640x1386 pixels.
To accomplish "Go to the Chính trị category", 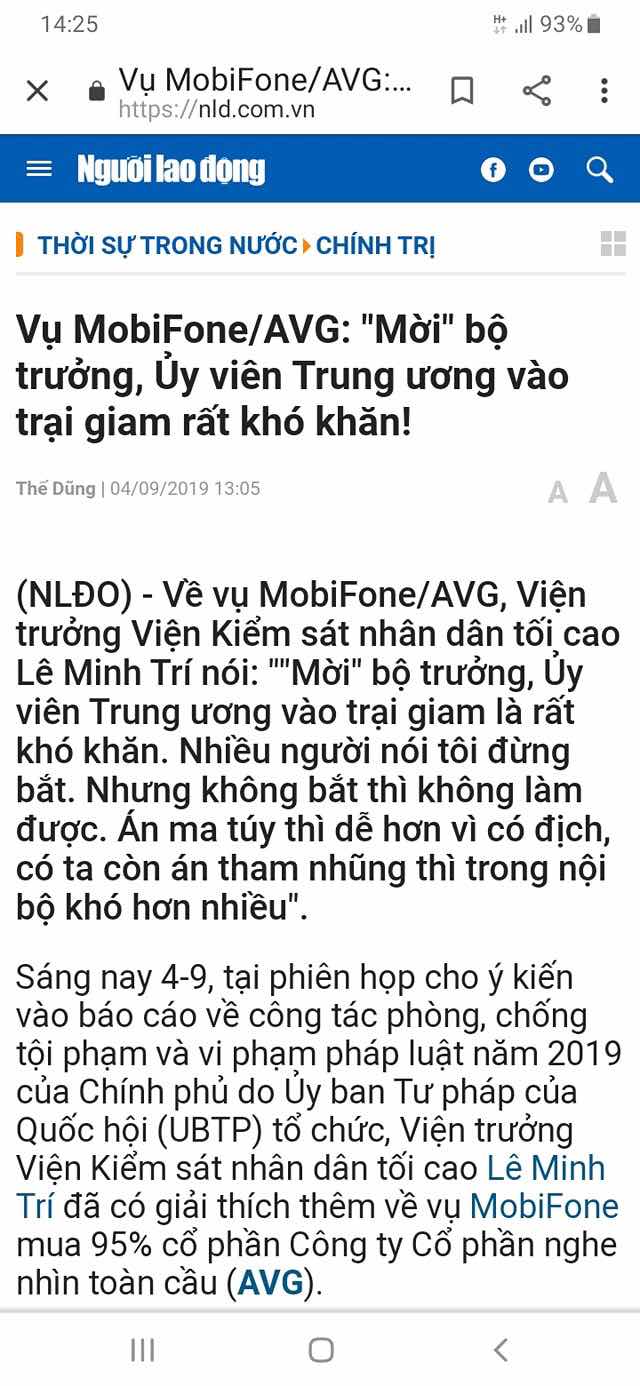I will pos(375,245).
